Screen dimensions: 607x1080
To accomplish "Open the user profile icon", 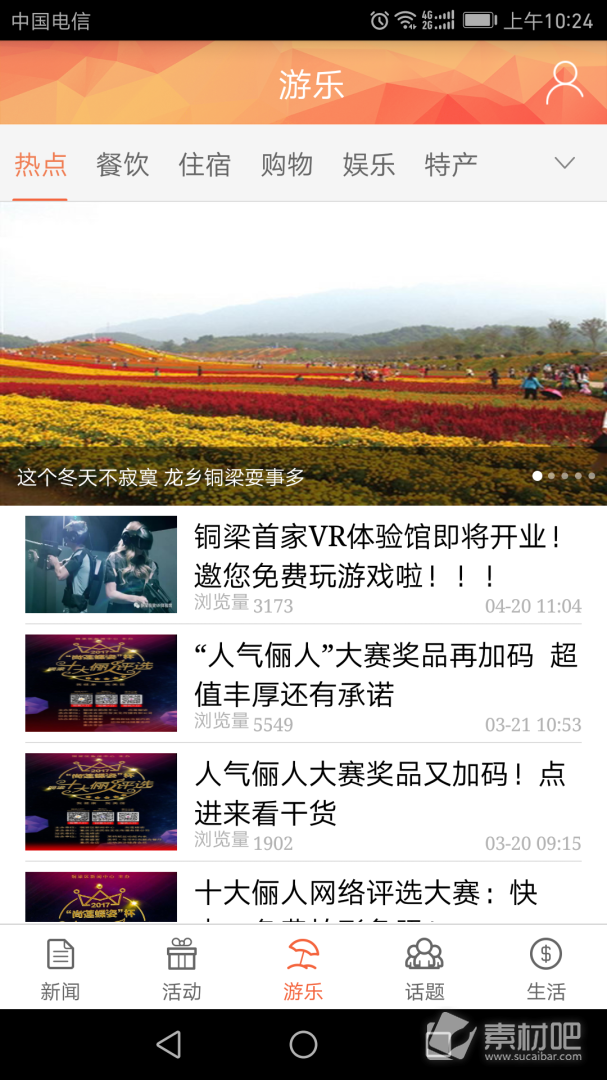I will point(564,84).
